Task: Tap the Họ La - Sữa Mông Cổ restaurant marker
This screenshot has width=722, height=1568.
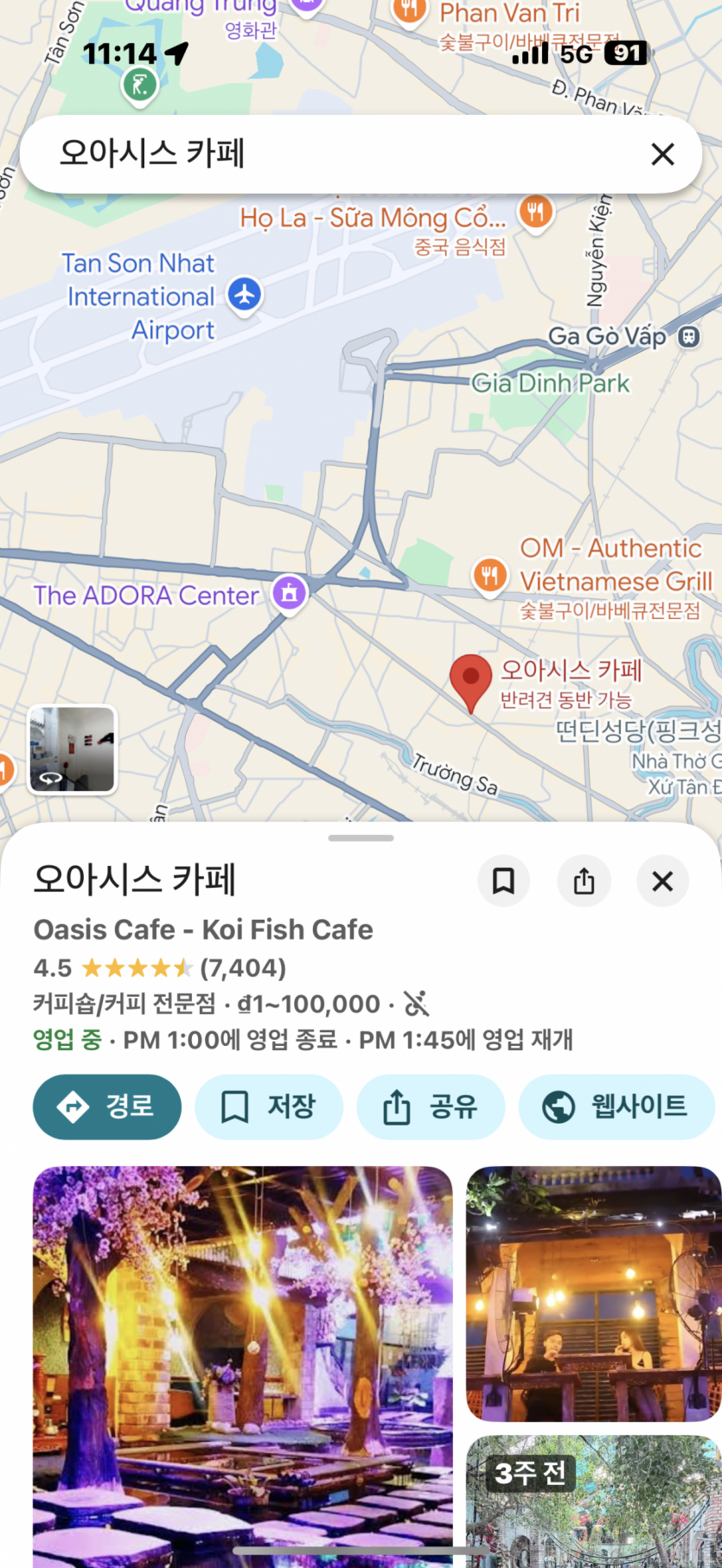Action: (x=535, y=211)
